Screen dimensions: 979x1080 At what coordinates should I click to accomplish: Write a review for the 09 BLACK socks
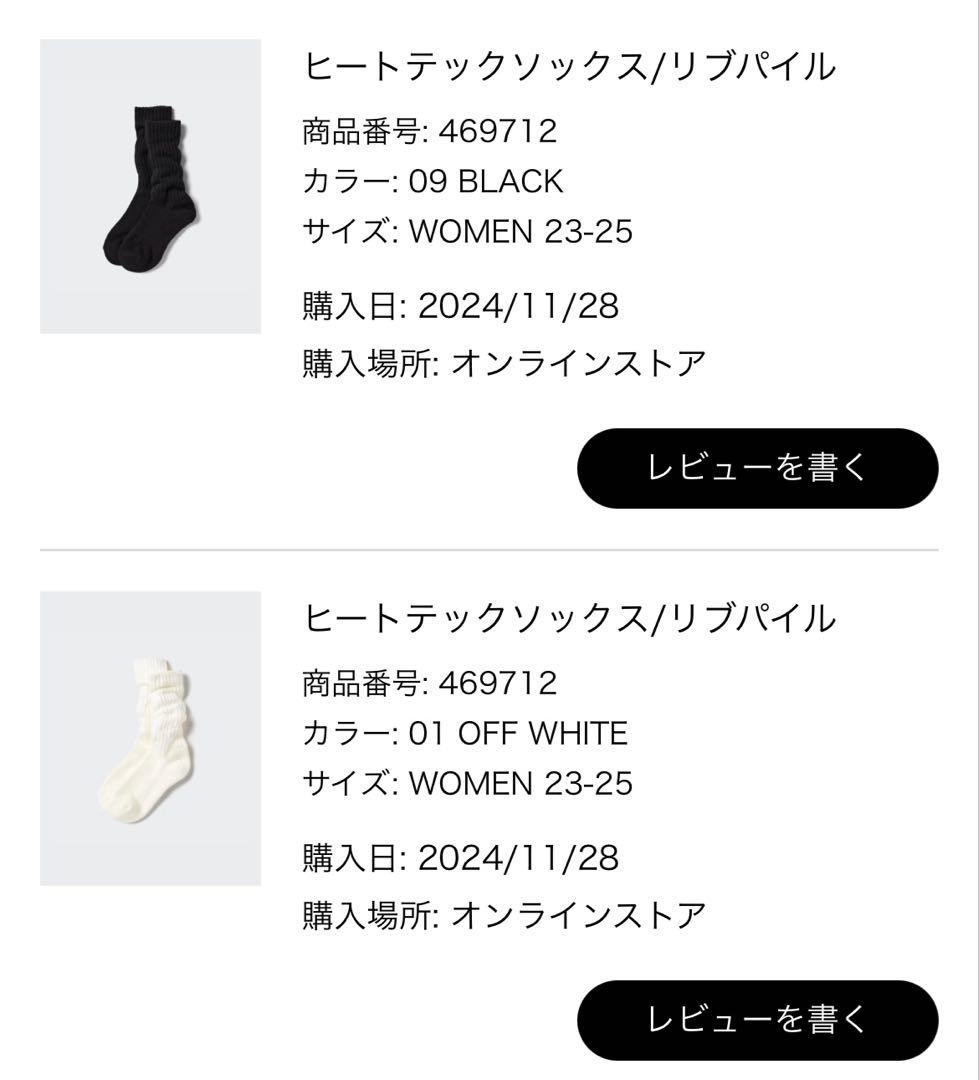tap(757, 468)
